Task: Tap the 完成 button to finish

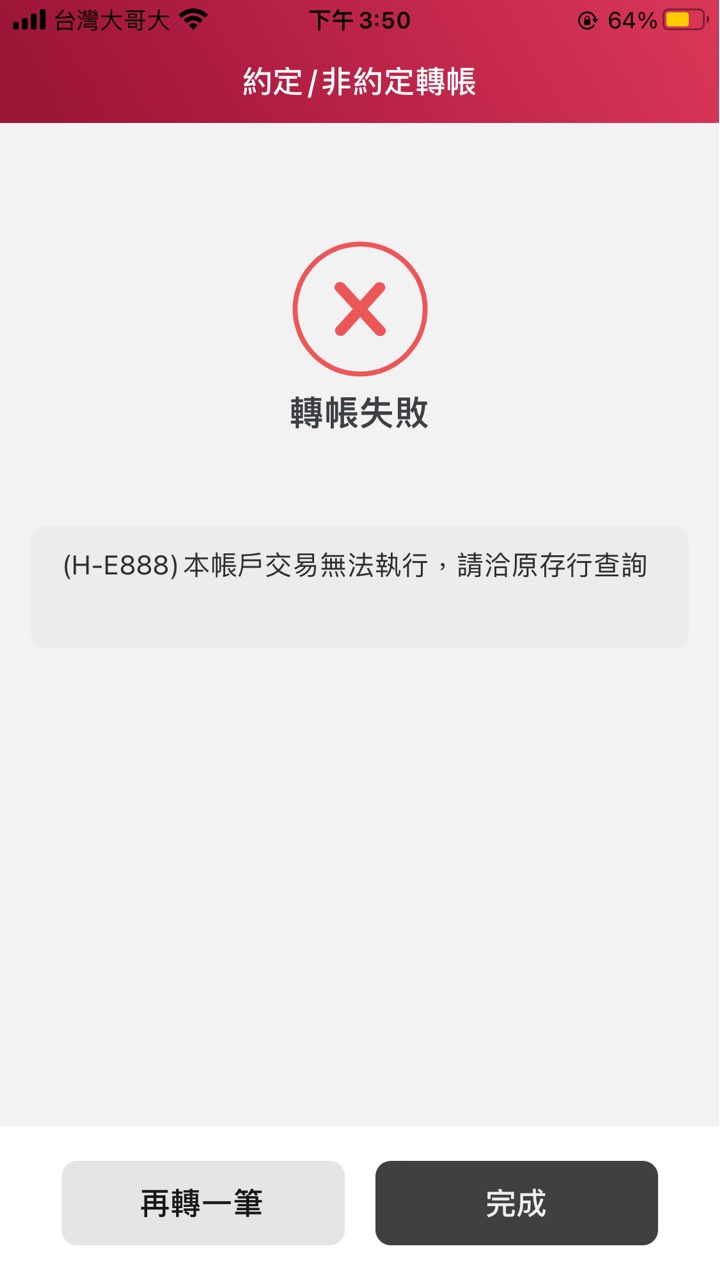Action: pos(516,1203)
